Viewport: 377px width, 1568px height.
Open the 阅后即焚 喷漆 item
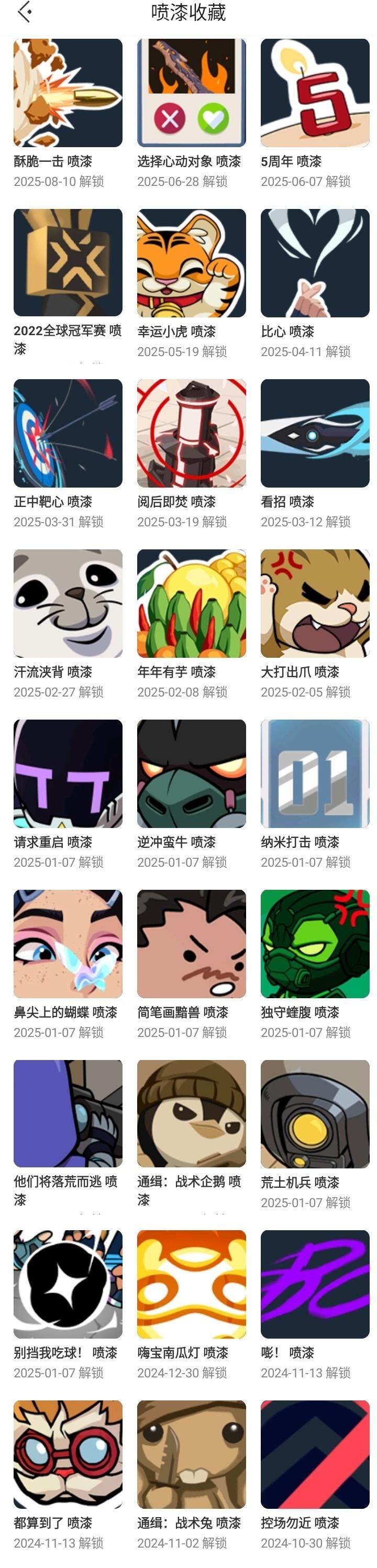tap(191, 434)
